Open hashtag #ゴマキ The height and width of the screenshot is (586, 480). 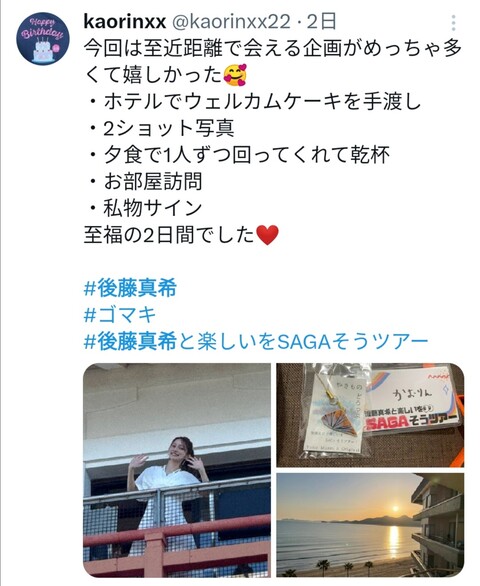click(120, 314)
